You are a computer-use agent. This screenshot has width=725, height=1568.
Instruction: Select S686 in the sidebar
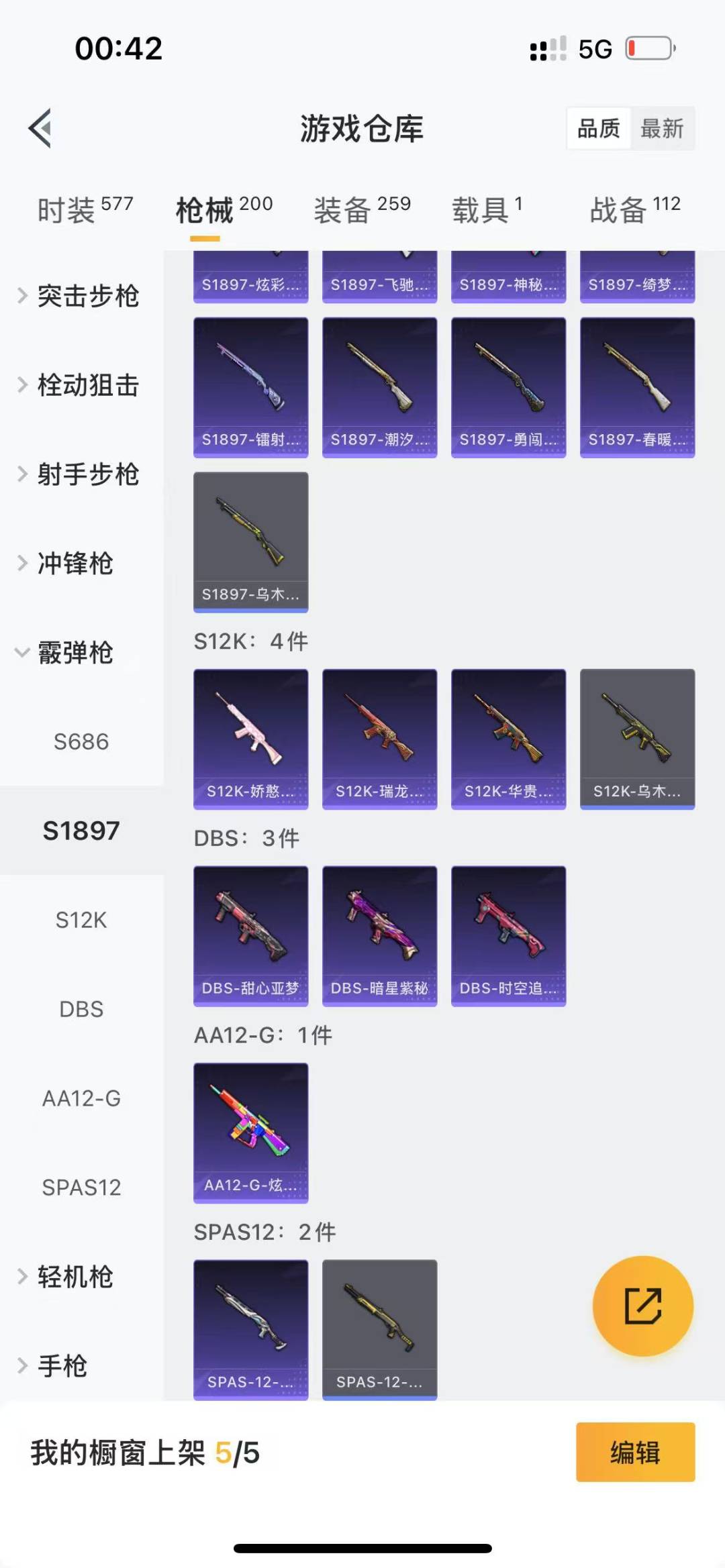point(81,742)
